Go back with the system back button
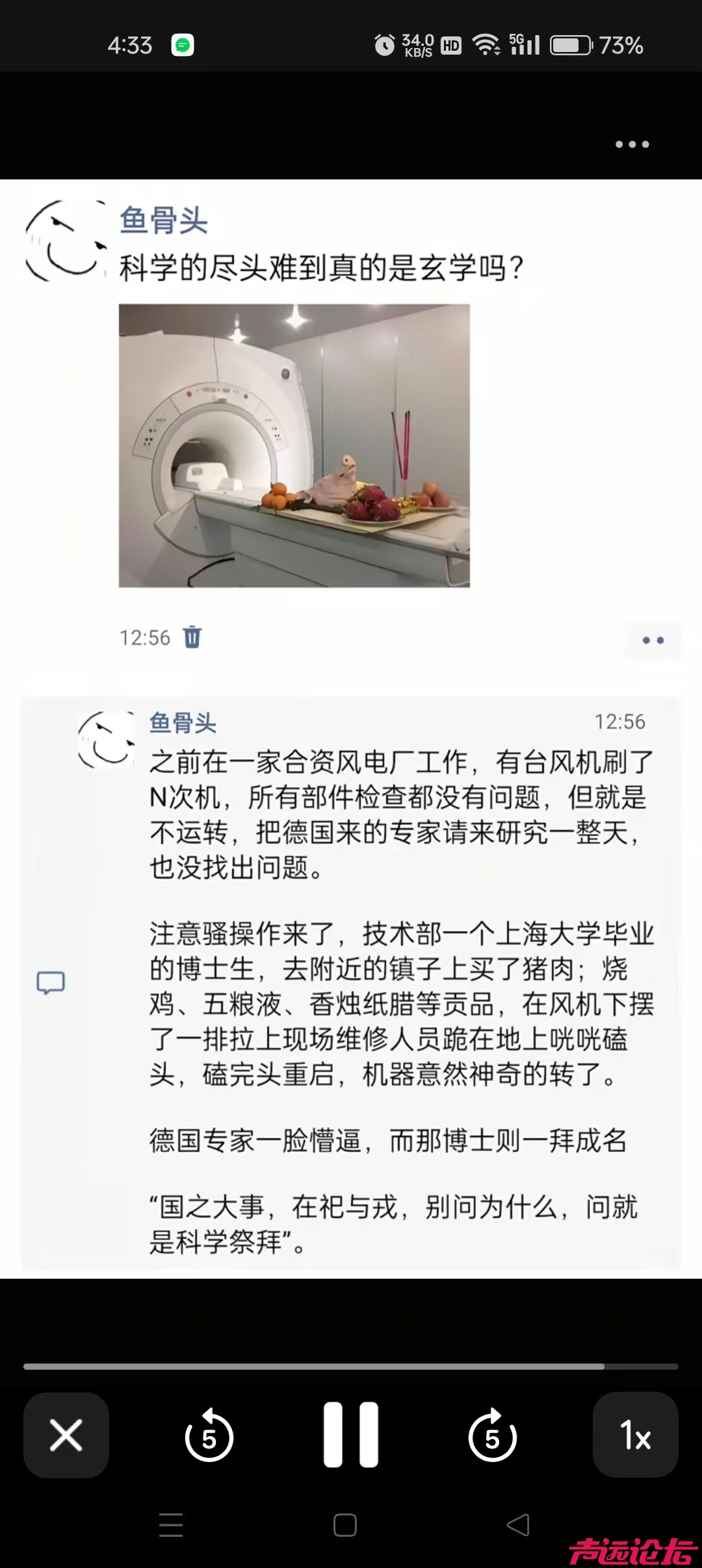 pos(518,1524)
